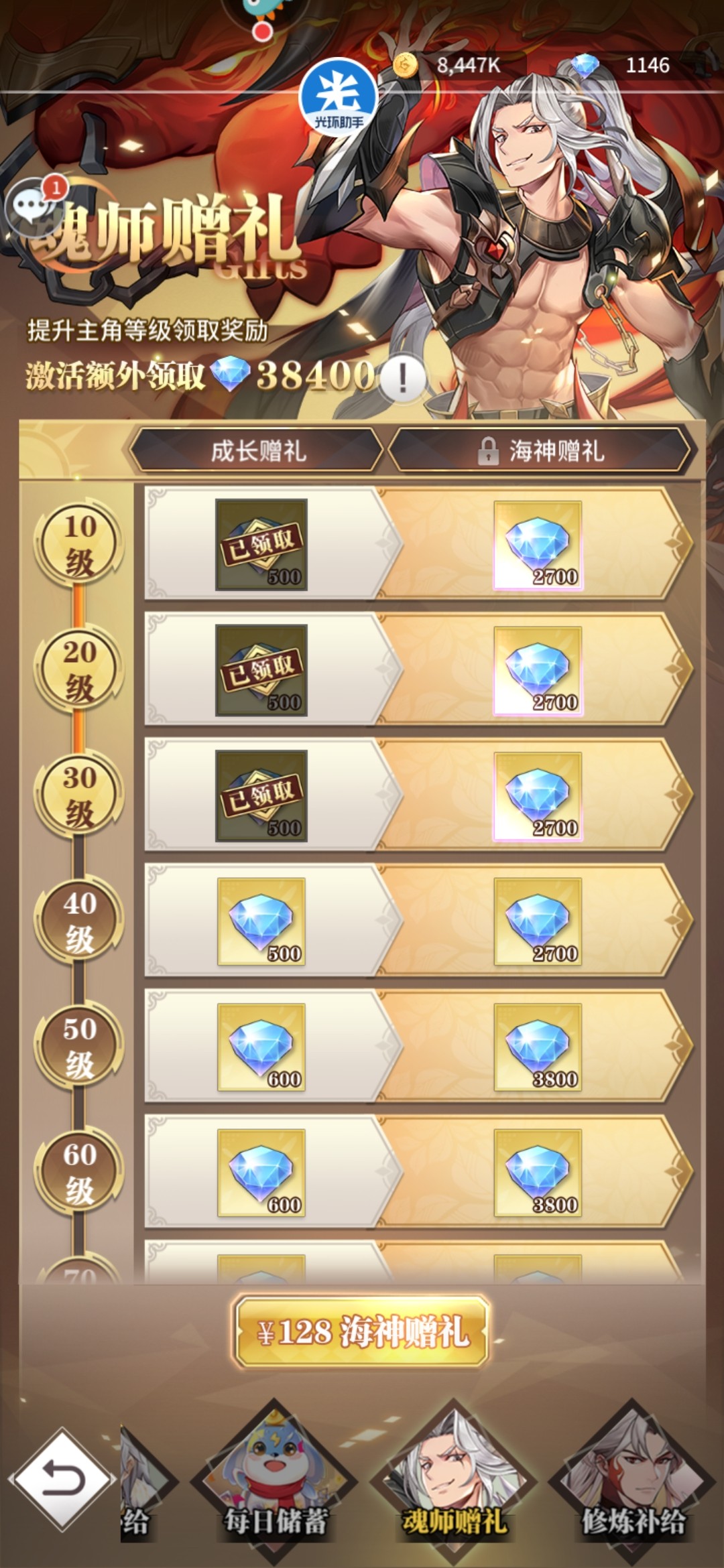Tap the level 50 growth reward of 600 diamonds
Screen dimensions: 724x1568
[x=261, y=1047]
